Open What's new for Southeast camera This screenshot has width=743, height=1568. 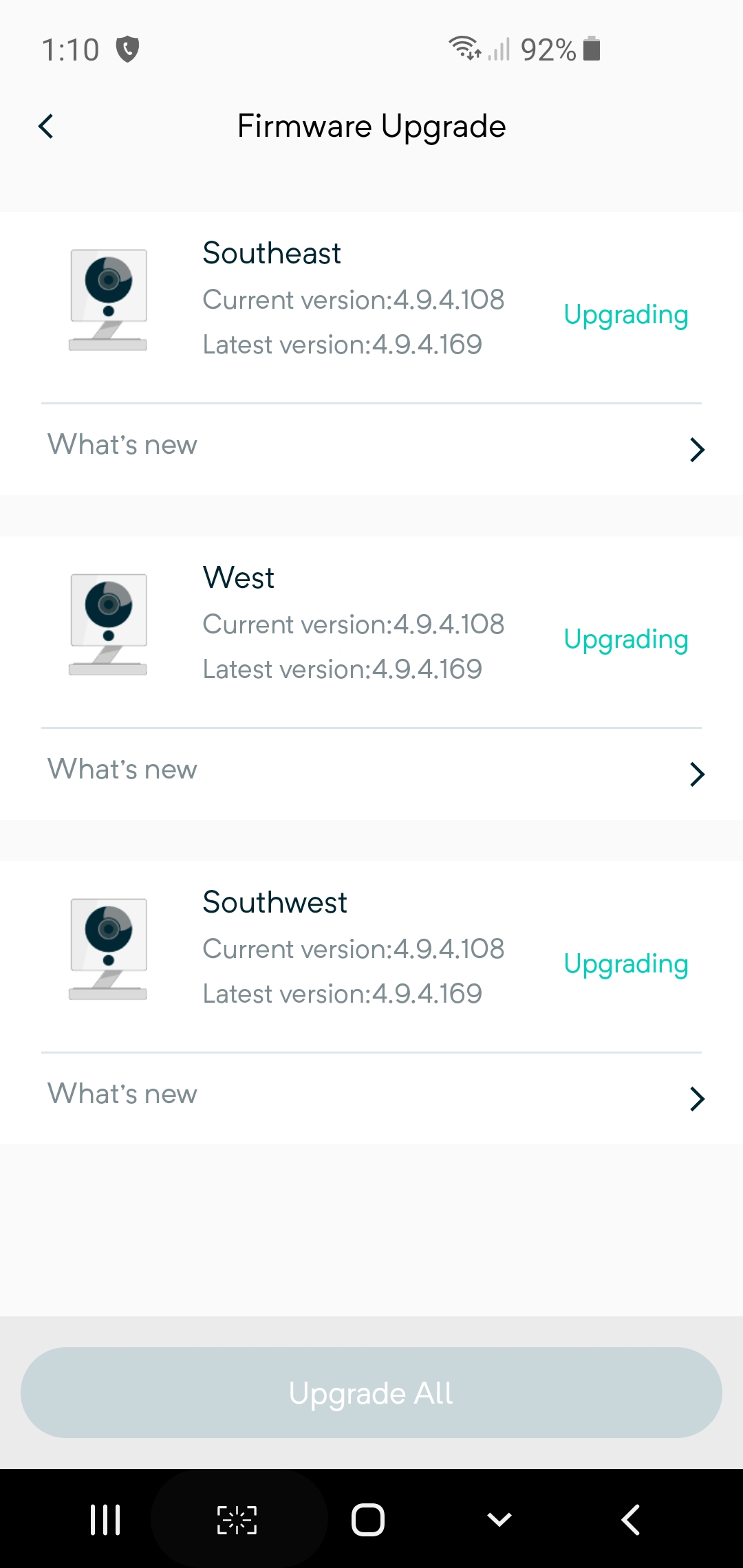click(371, 447)
